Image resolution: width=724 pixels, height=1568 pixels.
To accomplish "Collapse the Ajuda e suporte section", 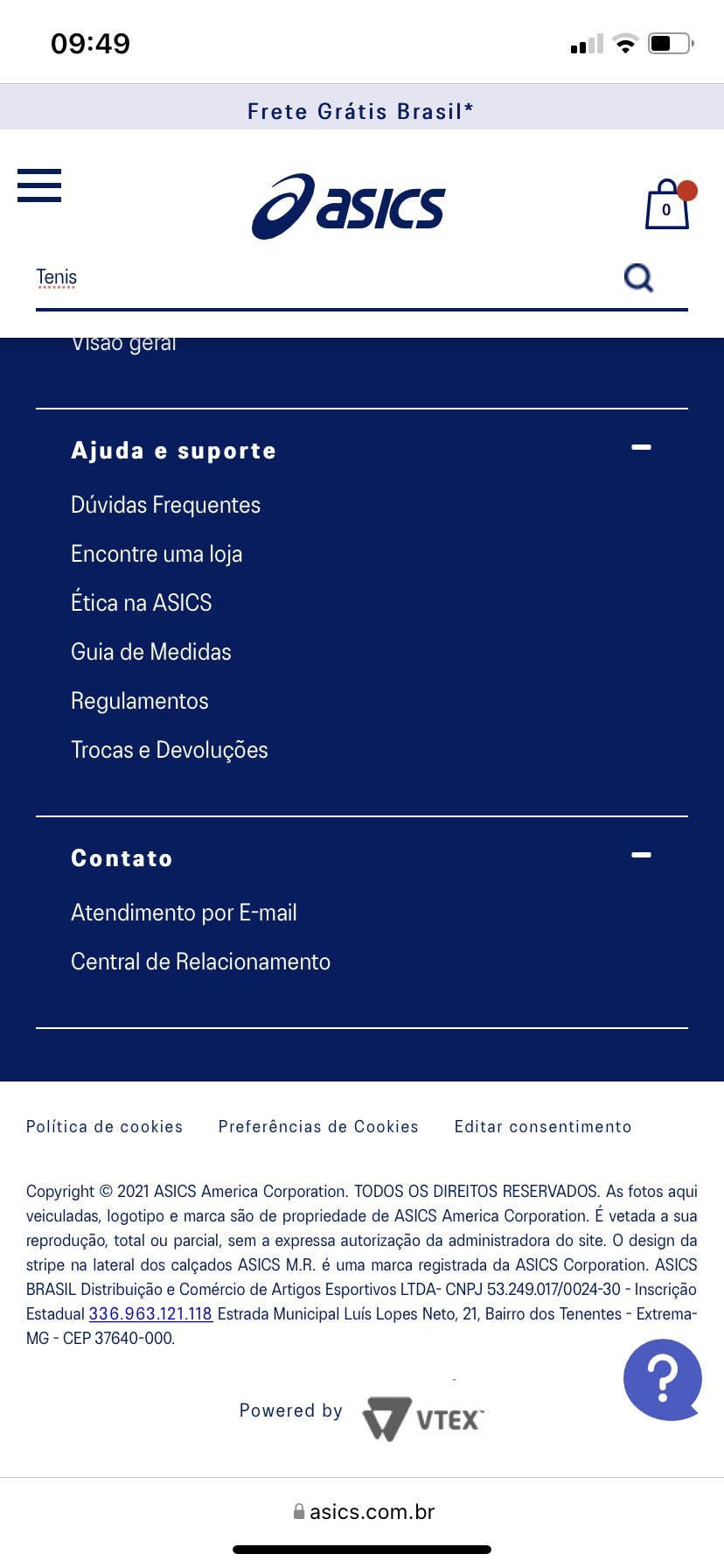I will click(641, 448).
